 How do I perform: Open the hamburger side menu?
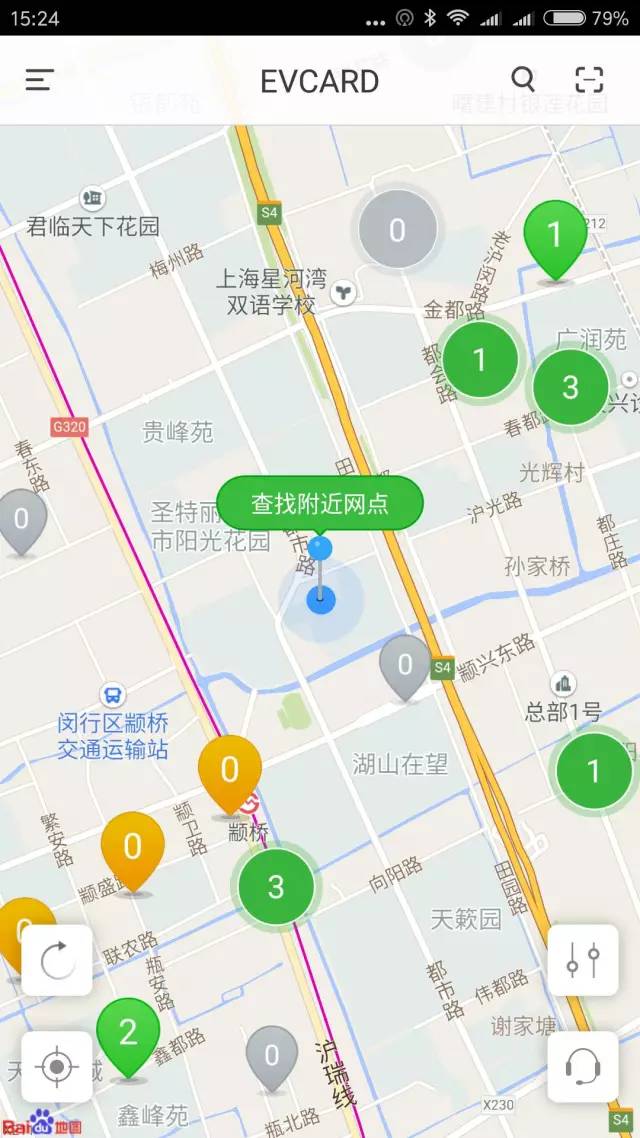(x=40, y=80)
